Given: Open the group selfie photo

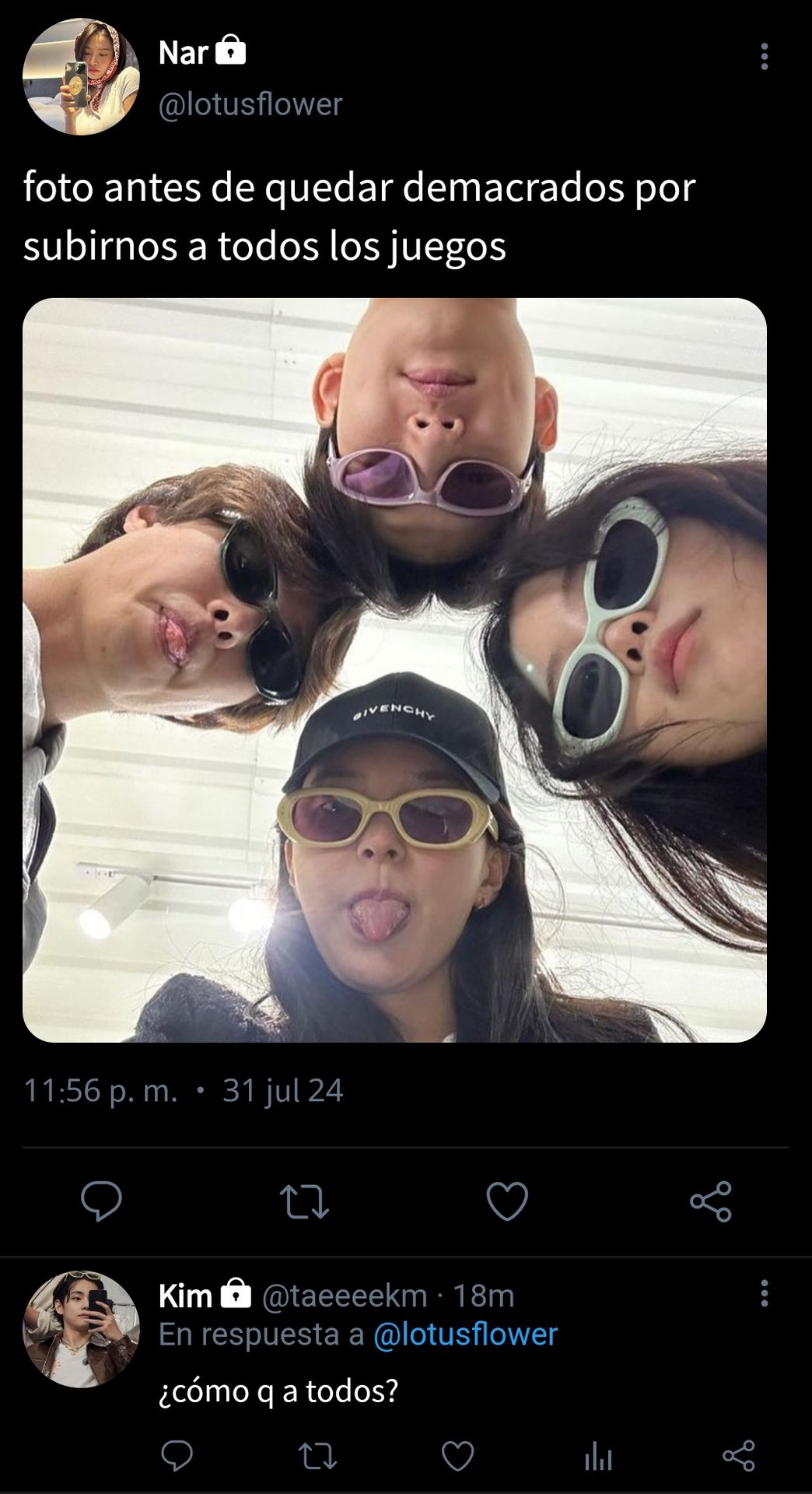Looking at the screenshot, I should (x=394, y=670).
